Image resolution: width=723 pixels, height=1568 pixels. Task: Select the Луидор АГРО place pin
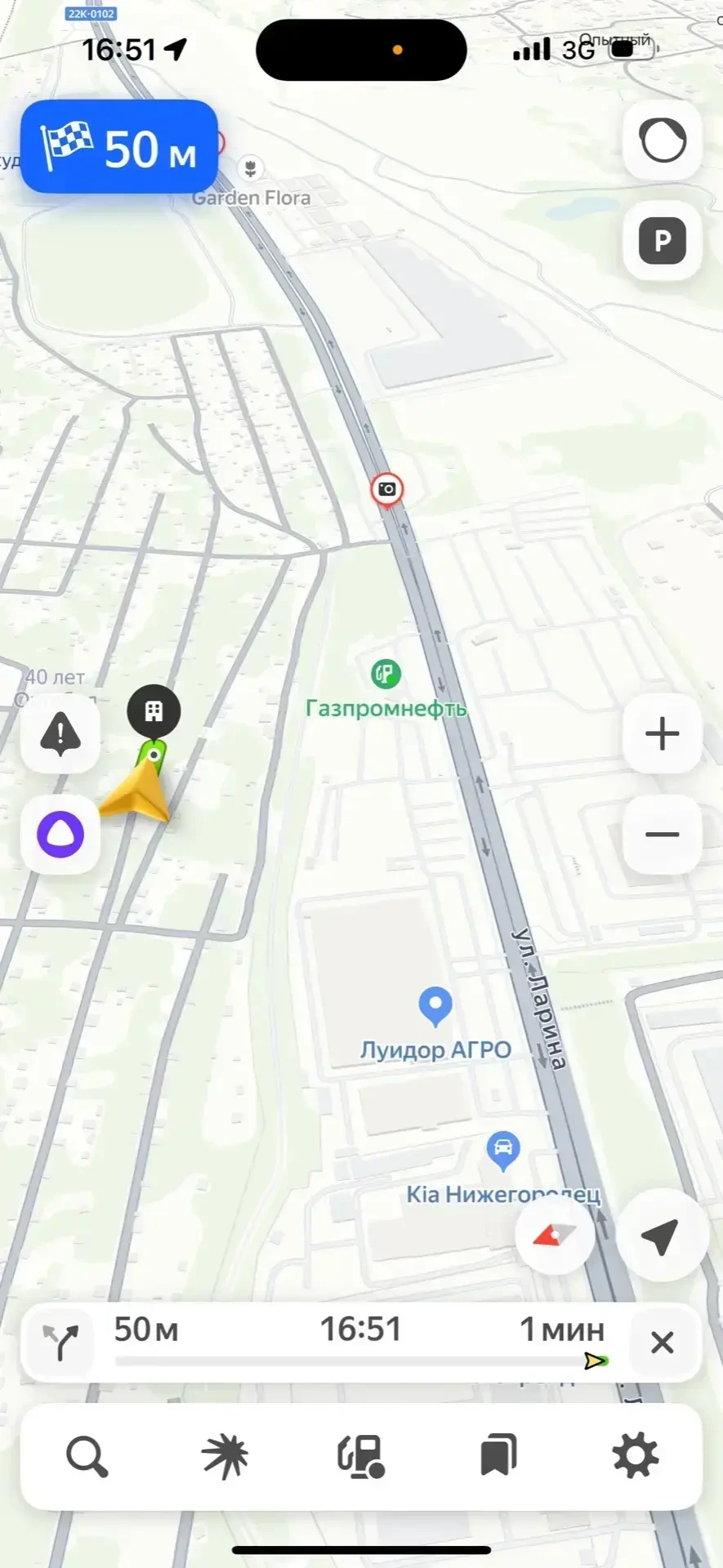tap(435, 1006)
